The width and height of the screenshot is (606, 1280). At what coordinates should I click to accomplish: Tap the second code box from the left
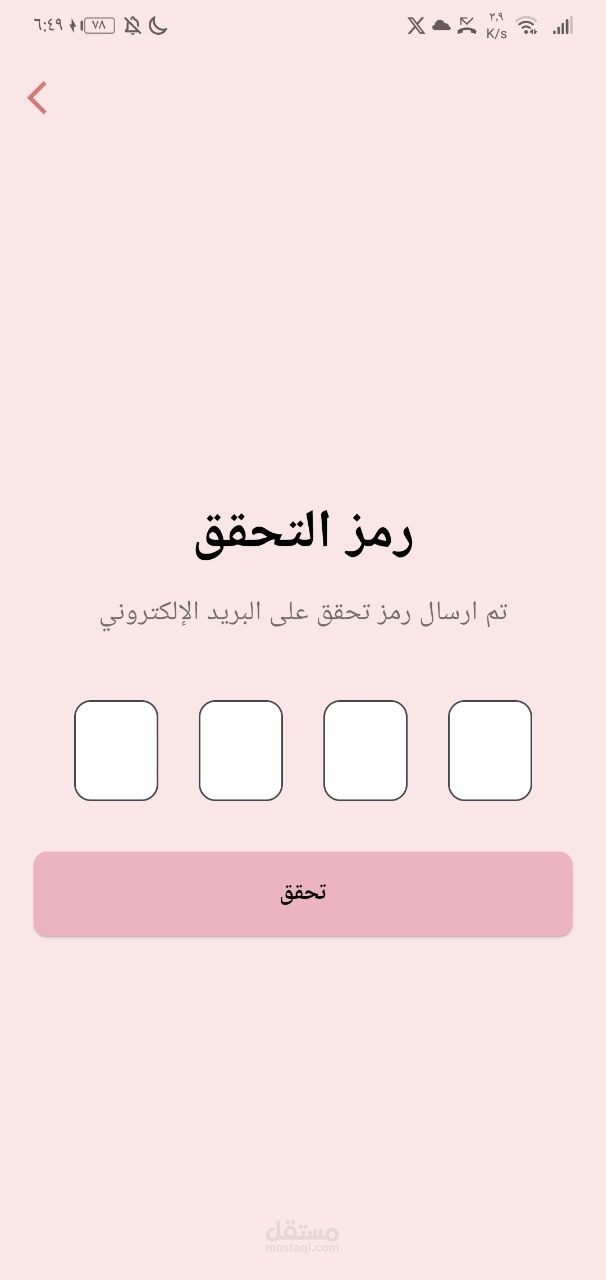241,751
